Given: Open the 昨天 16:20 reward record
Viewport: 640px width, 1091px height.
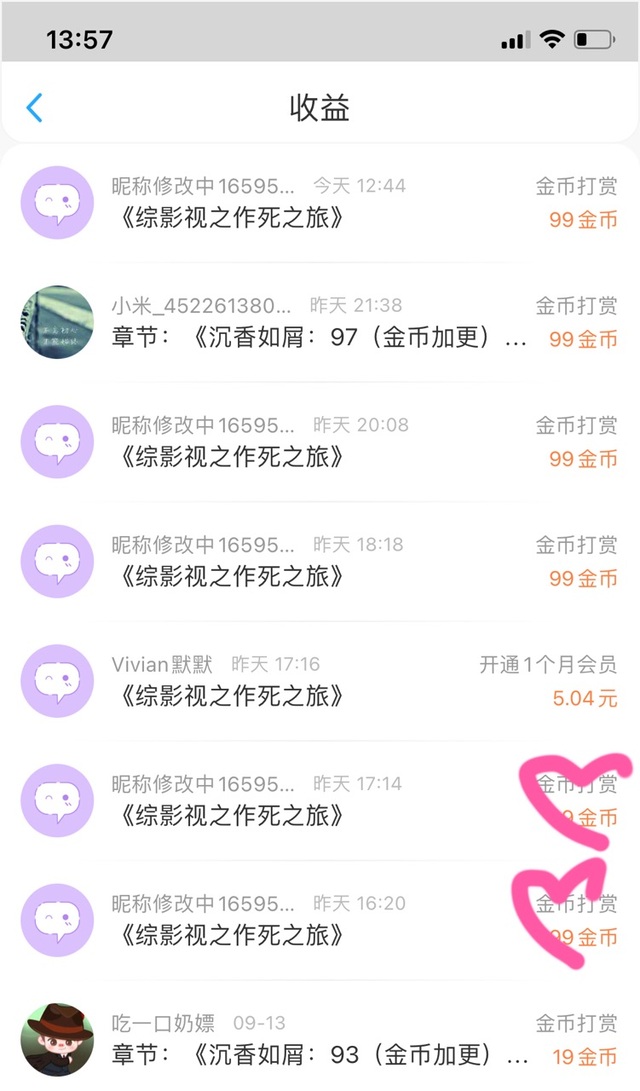Looking at the screenshot, I should tap(320, 921).
